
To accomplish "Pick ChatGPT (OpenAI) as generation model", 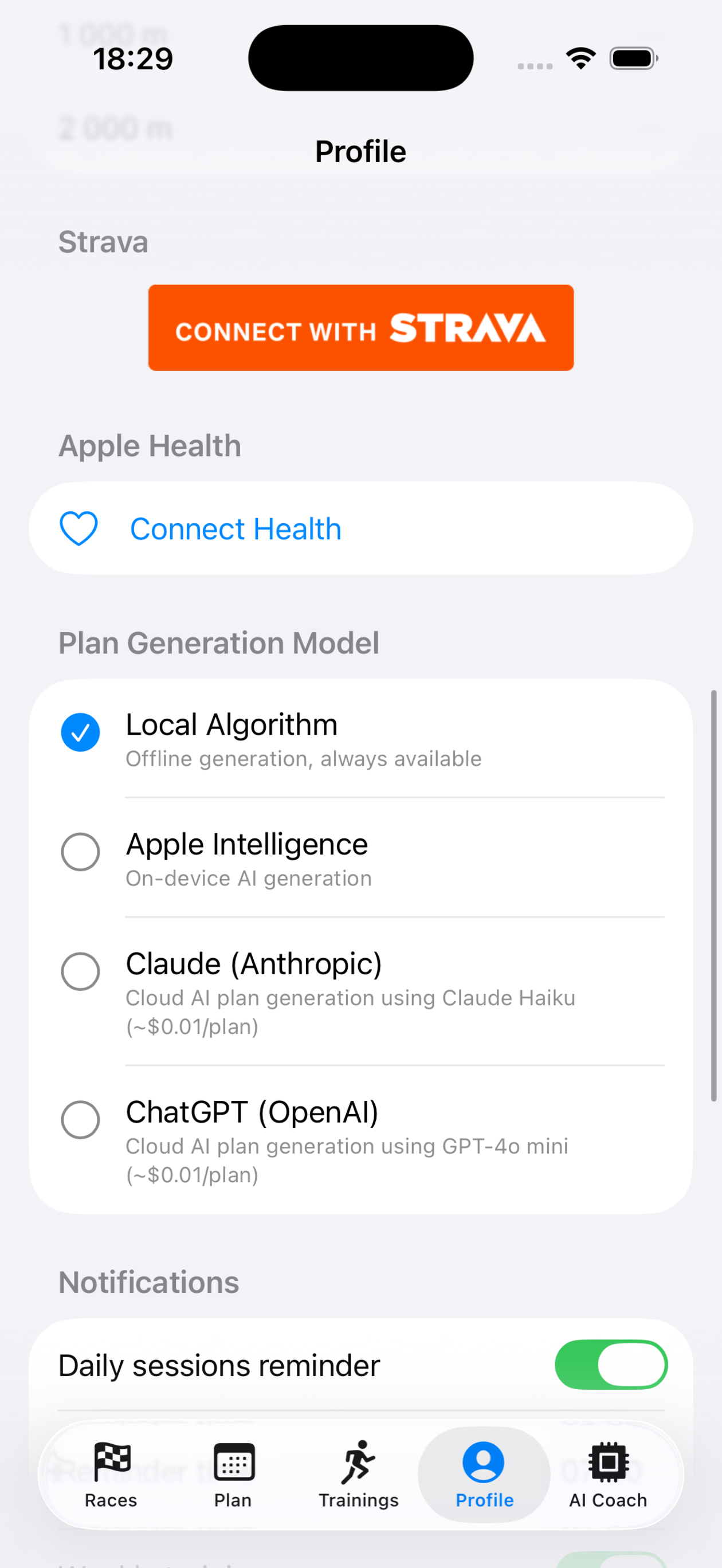I will click(361, 1139).
